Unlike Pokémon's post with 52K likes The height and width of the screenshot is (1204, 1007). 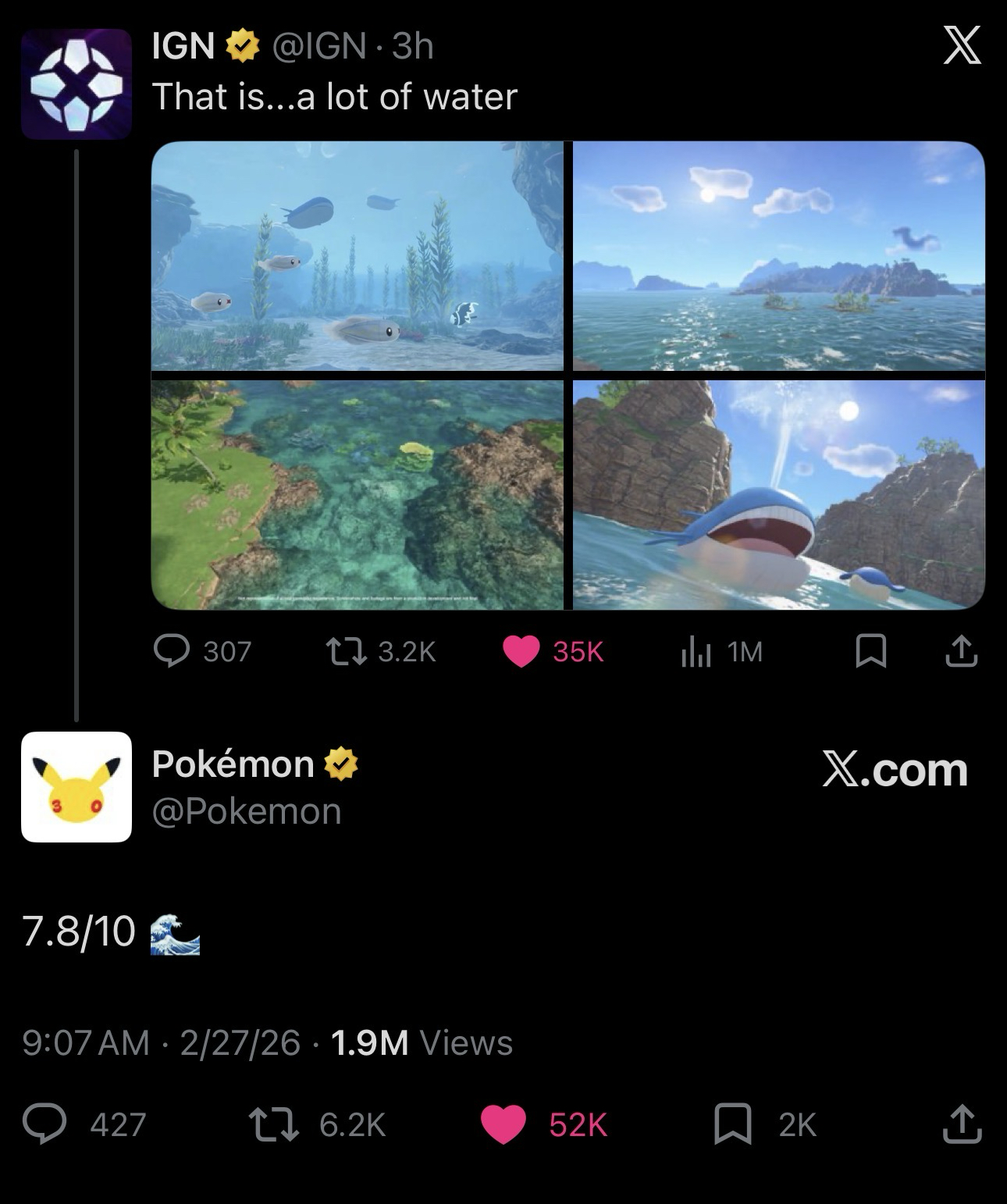point(503,1124)
